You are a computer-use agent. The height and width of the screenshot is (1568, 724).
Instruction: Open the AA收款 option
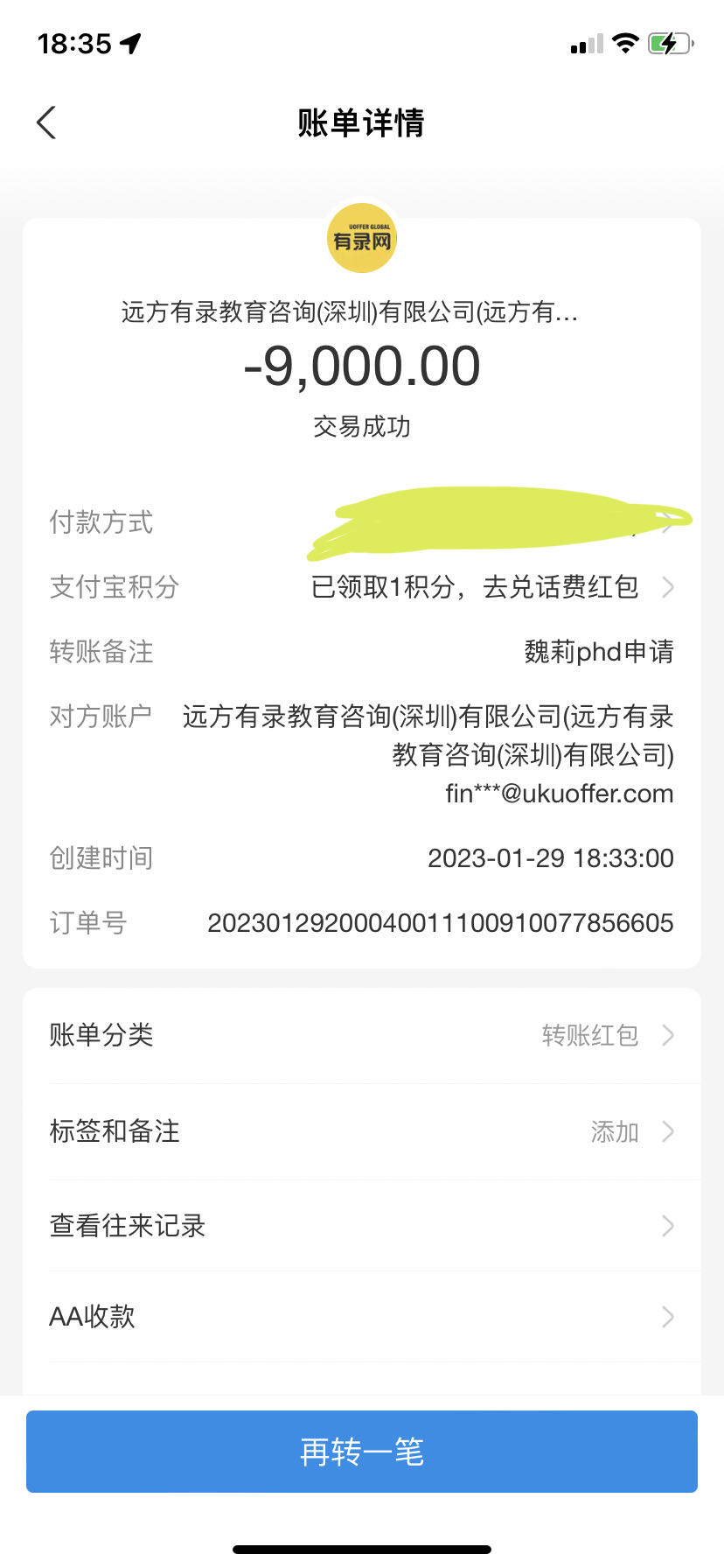[x=362, y=1317]
